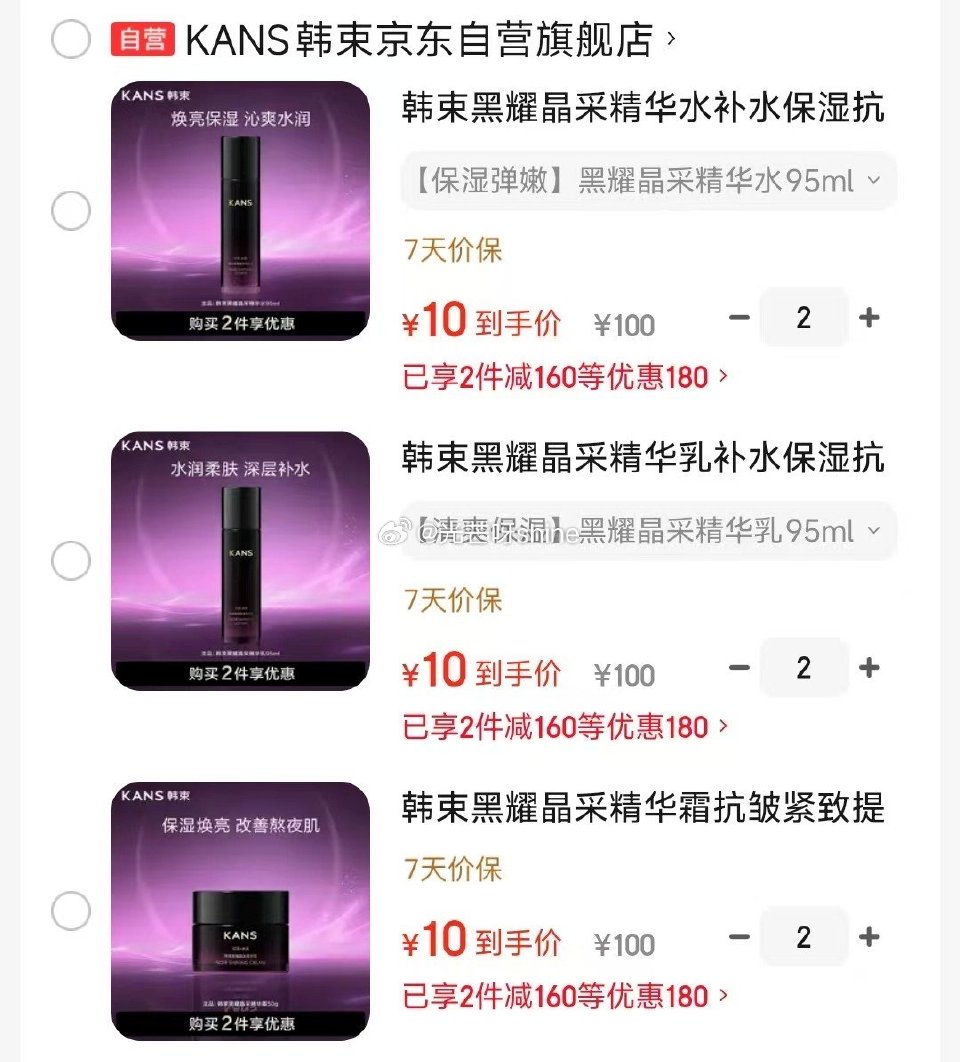Select the 黑耀晶采精华霜 item checkbox

pyautogui.click(x=70, y=911)
